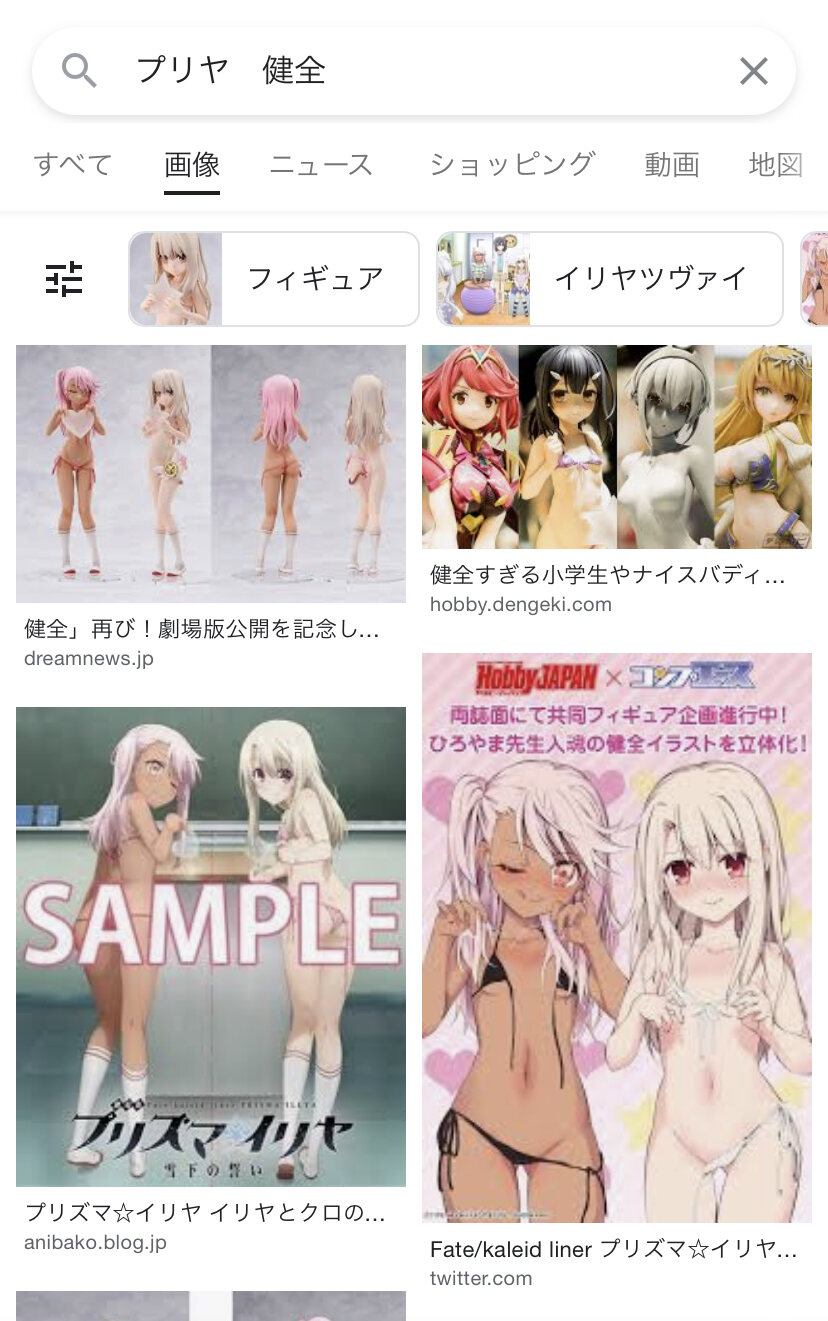Open the dreamnews.jp image result
The height and width of the screenshot is (1321, 828).
click(x=211, y=474)
